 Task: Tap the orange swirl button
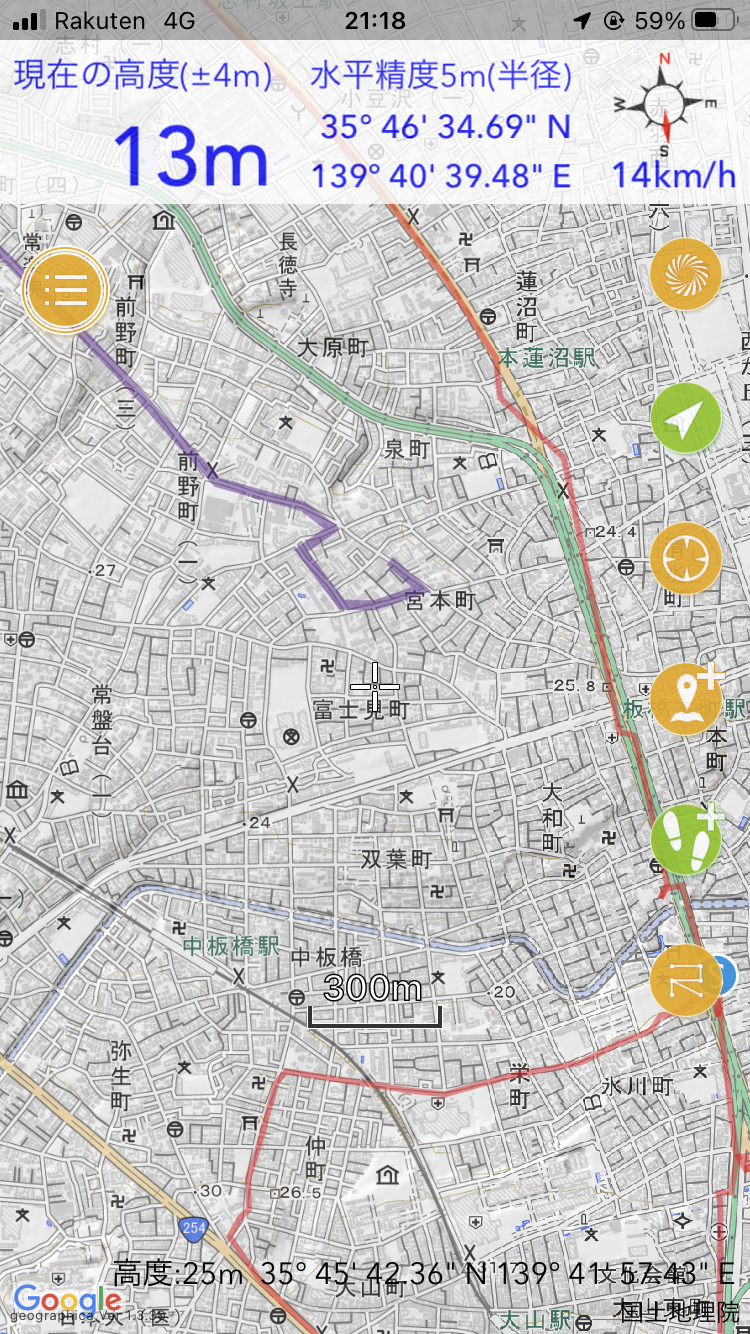[686, 274]
